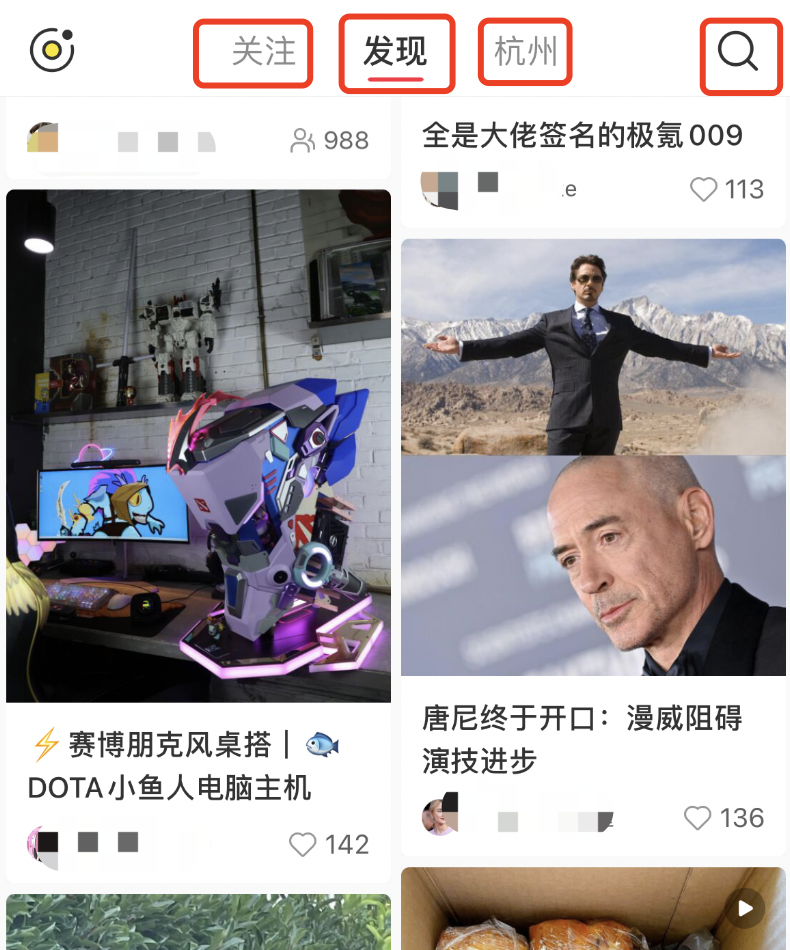Open the author avatar under 唐尼终于开口 post
The height and width of the screenshot is (950, 790).
click(440, 816)
